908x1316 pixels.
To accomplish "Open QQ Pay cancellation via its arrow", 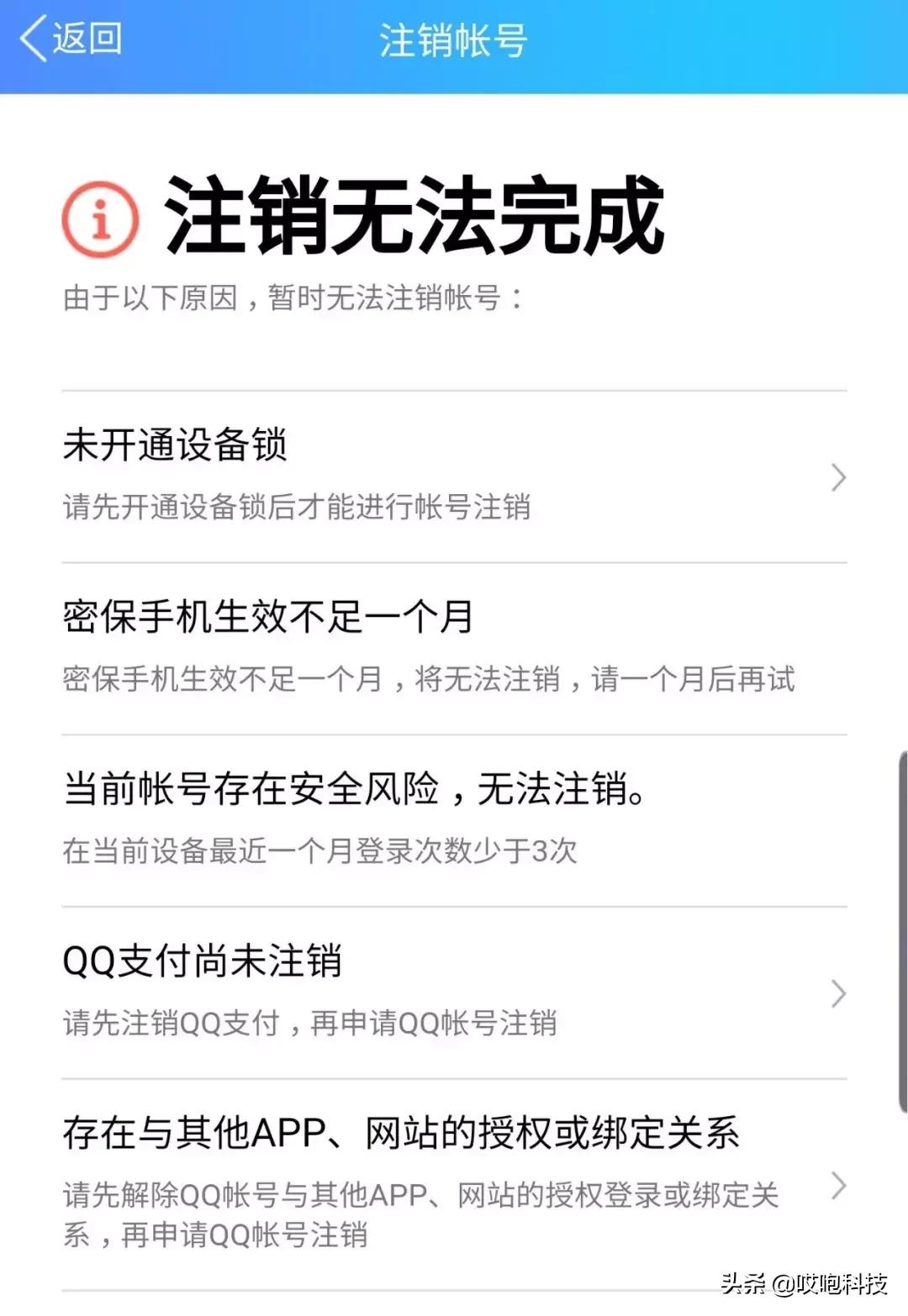I will 837,994.
